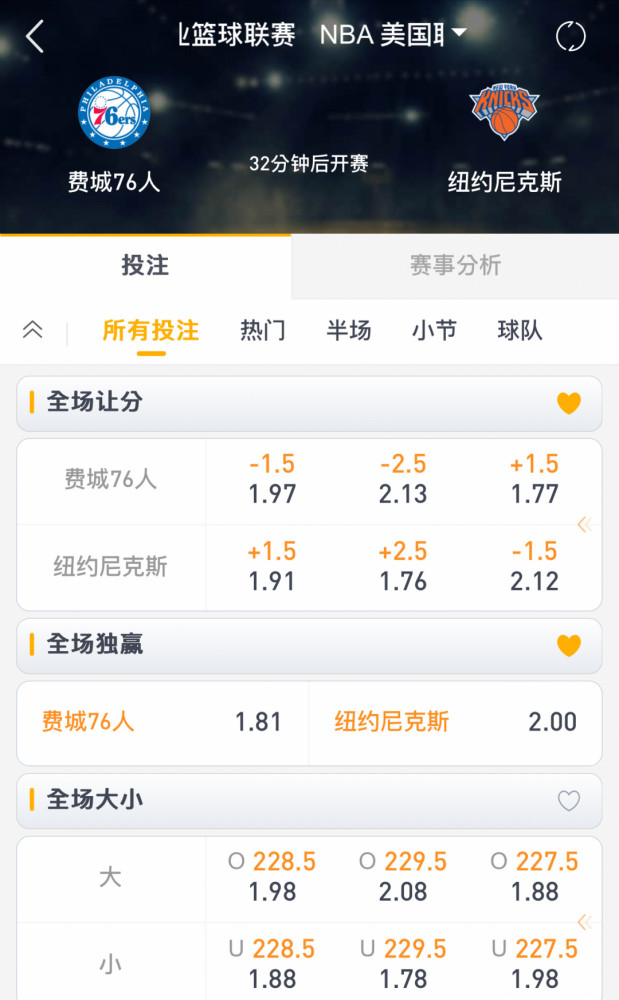The height and width of the screenshot is (1000, 619).
Task: Select over 228.5 at 1.98
Action: tap(272, 877)
